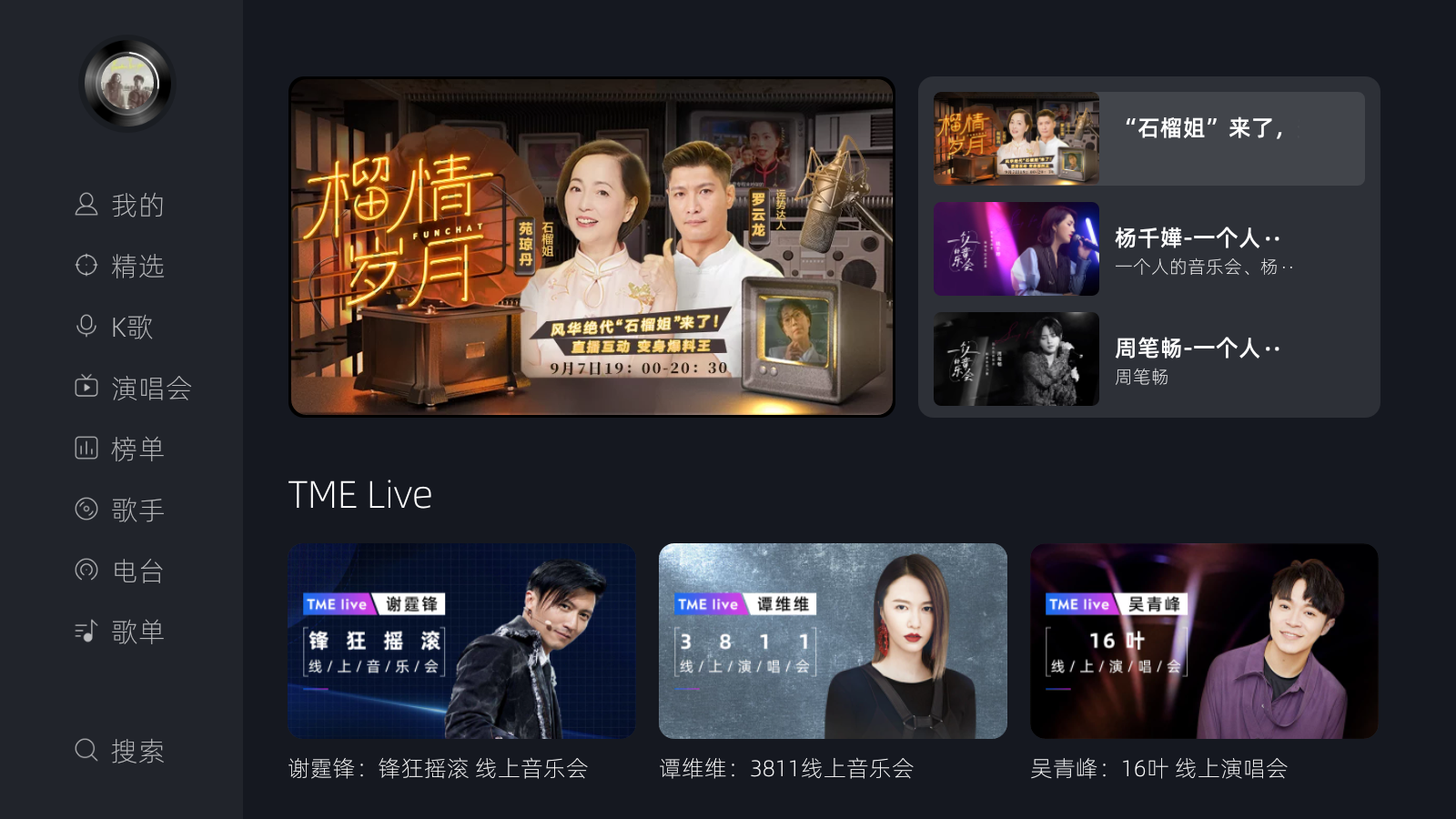Open 周笔畅-一个人 concert item

pyautogui.click(x=1148, y=359)
